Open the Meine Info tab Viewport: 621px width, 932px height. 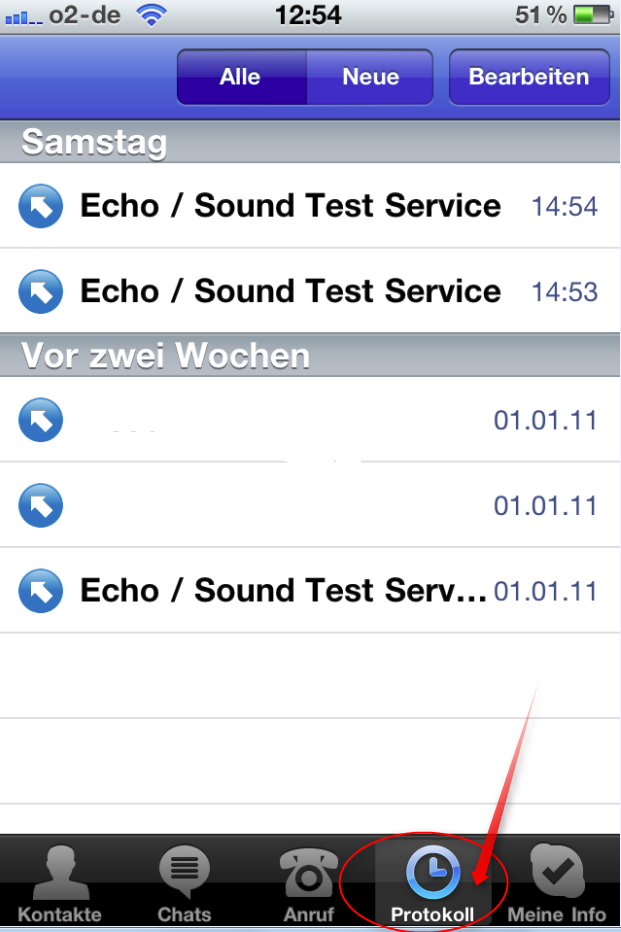click(x=557, y=883)
